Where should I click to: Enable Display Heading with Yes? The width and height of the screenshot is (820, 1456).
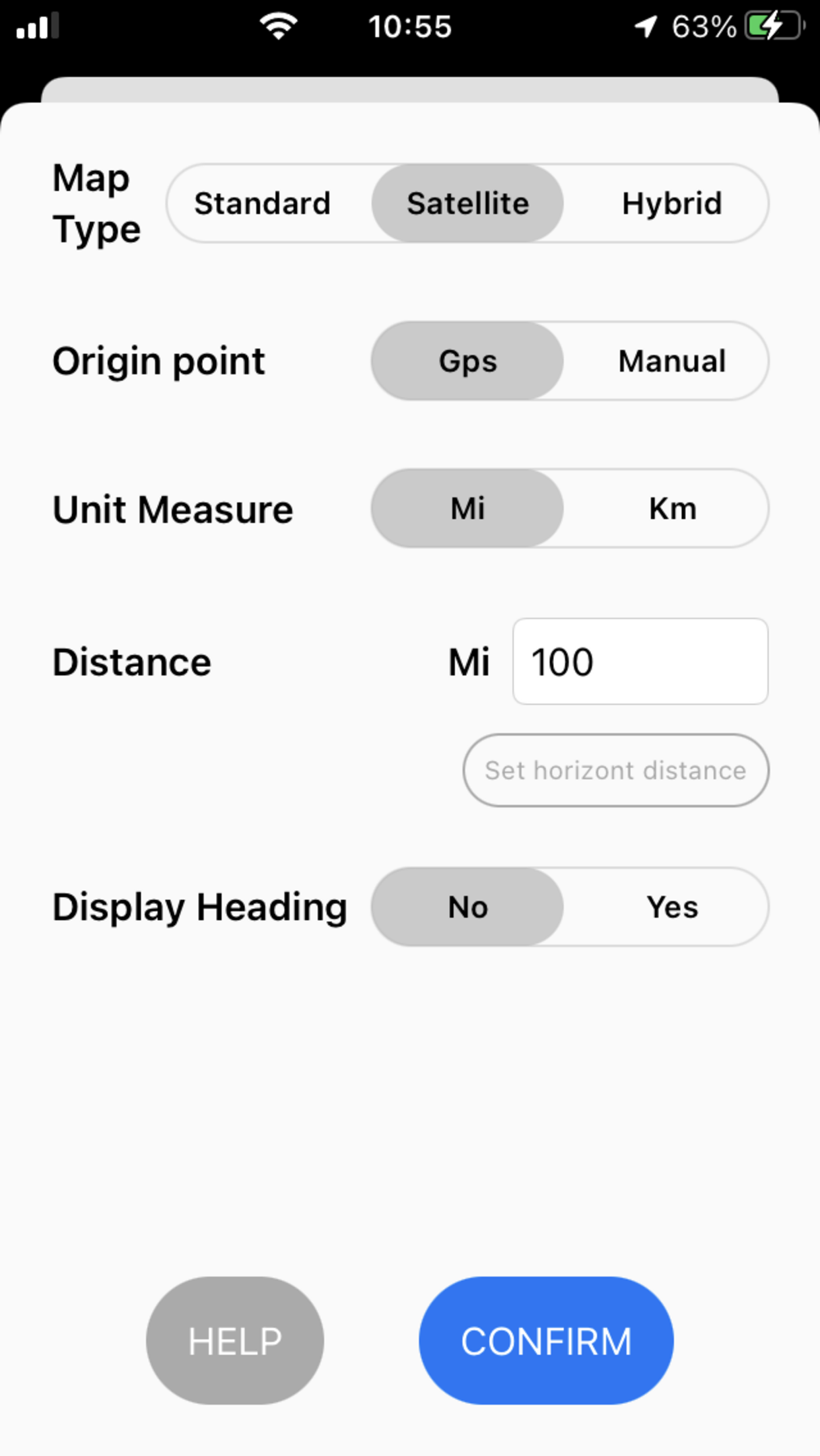tap(671, 907)
